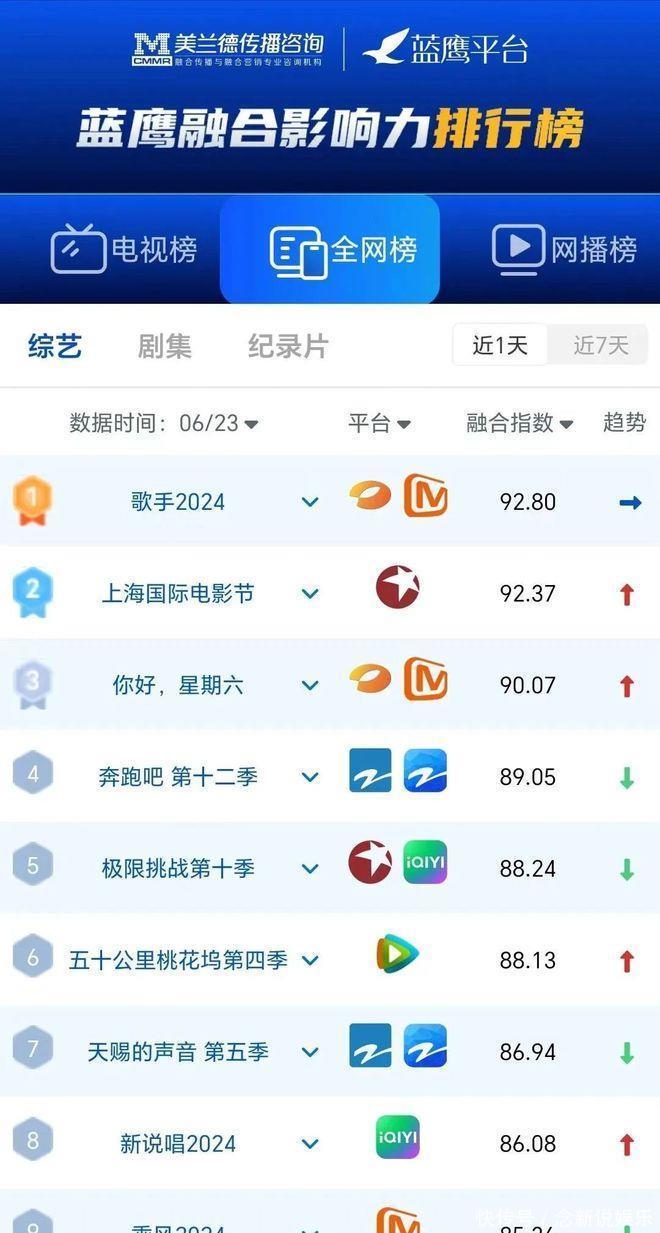The width and height of the screenshot is (660, 1233).
Task: Switch to the 近7天 time range
Action: coord(600,346)
